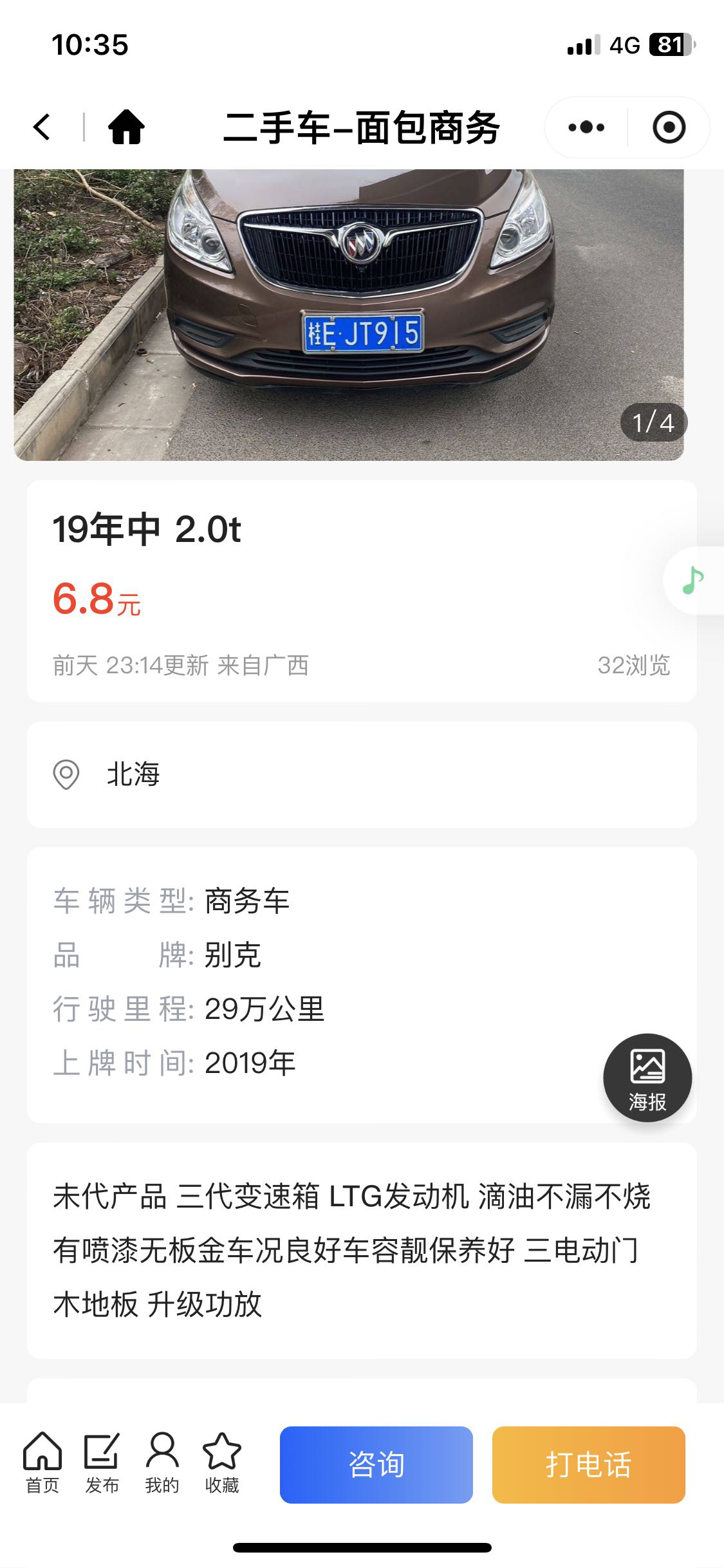Start a 咨询 inquiry with the seller
Viewport: 724px width, 1568px height.
[376, 1464]
